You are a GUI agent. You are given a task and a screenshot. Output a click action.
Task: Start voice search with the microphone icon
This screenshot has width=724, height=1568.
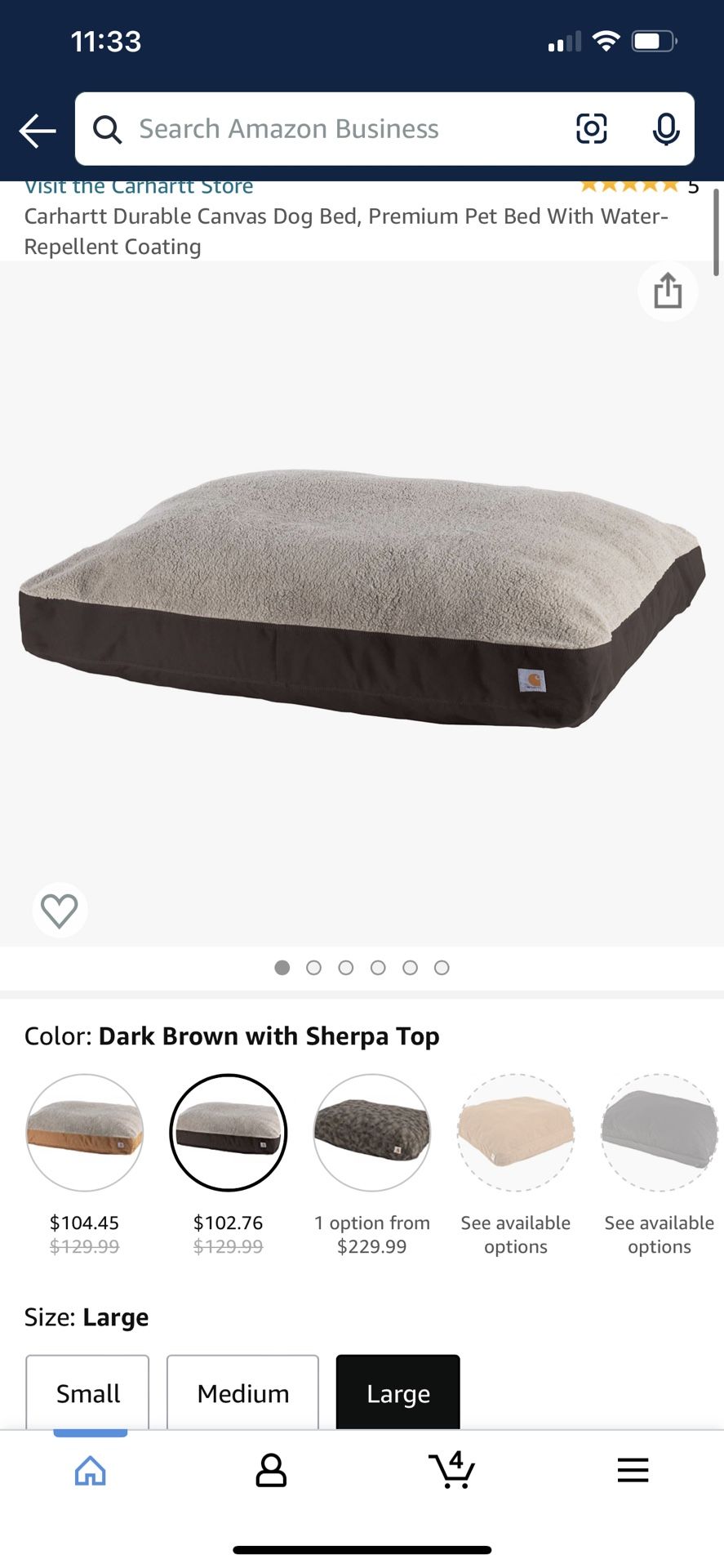(x=666, y=128)
